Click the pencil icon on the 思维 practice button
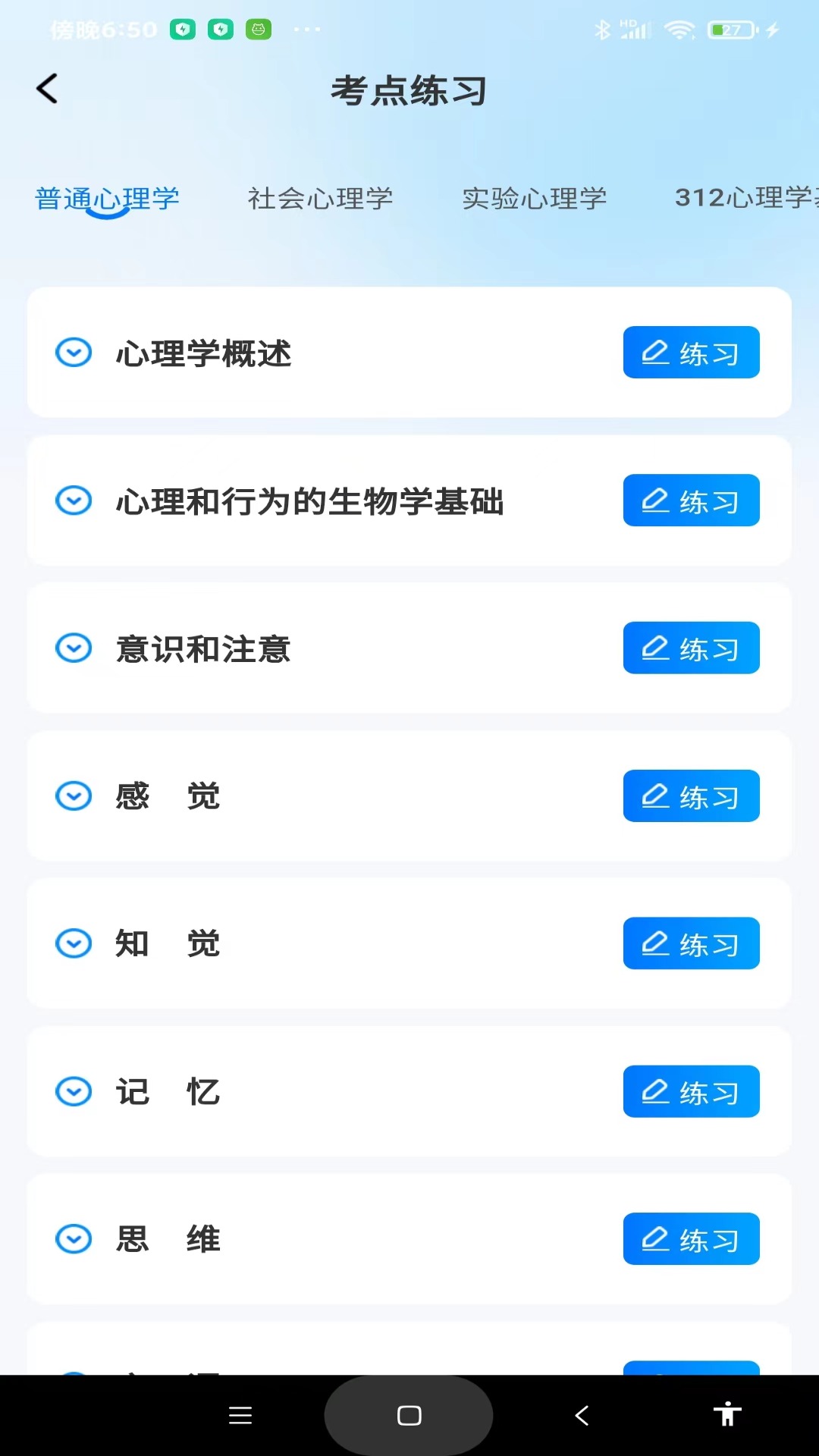Screen dimensions: 819x1456 (655, 1238)
